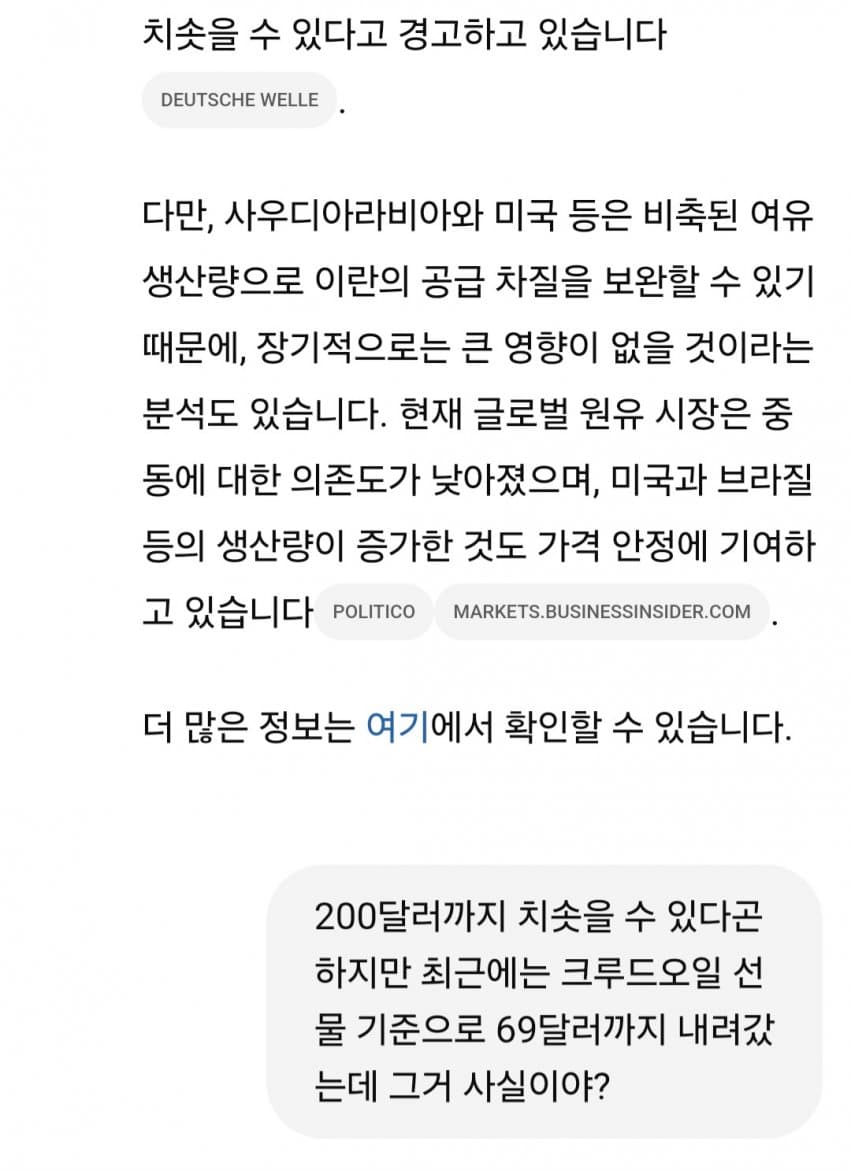Open the markets.businessinsider.com source chip

[601, 612]
